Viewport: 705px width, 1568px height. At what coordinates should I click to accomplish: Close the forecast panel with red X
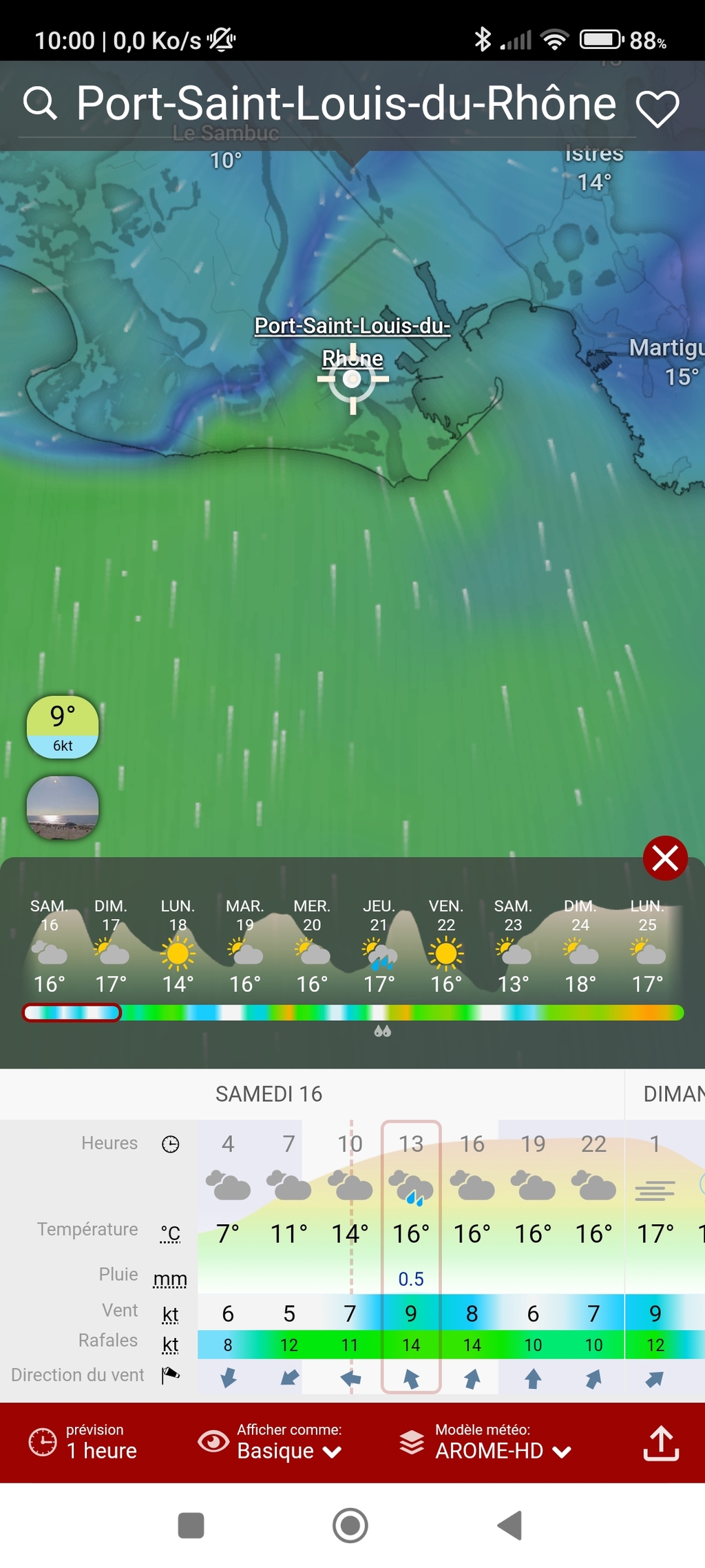click(665, 858)
